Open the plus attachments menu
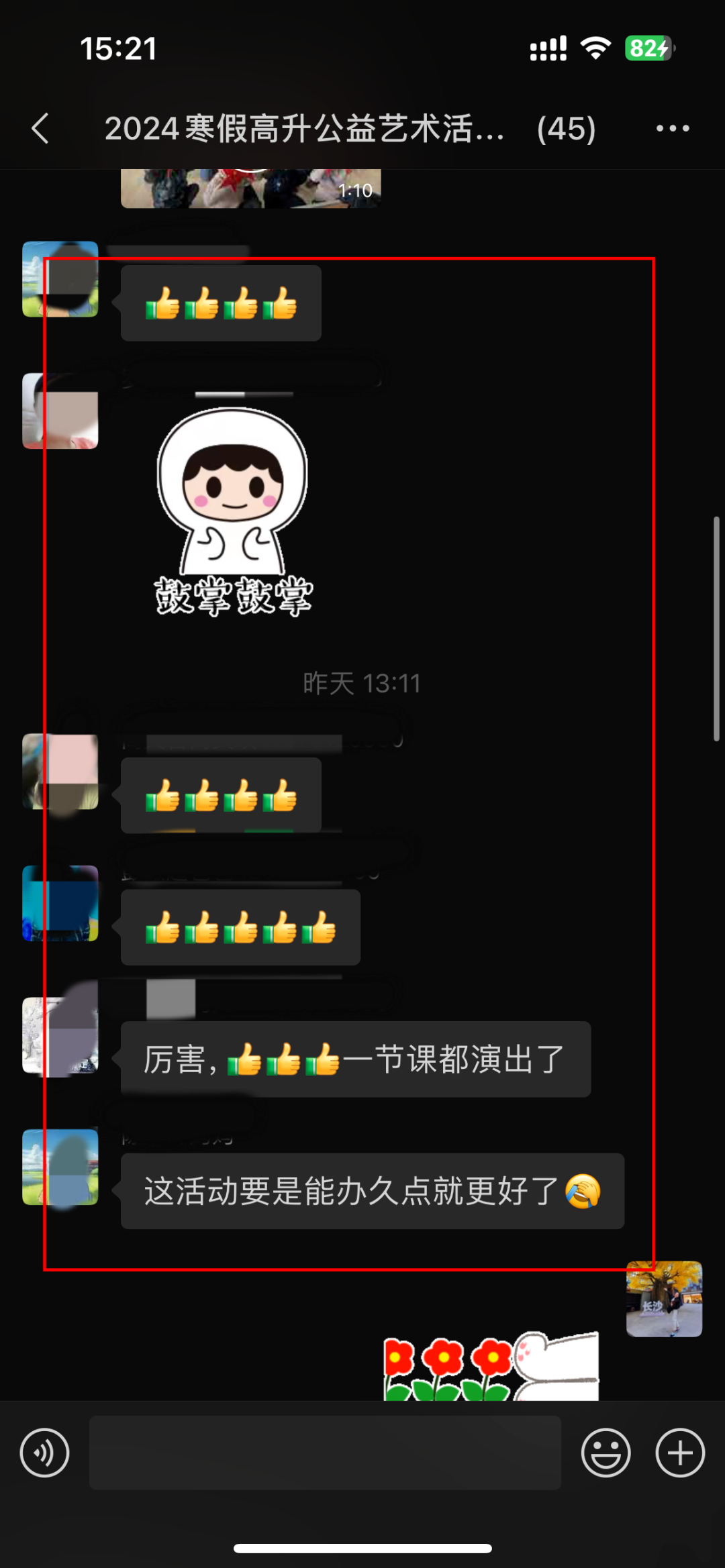 [x=680, y=1453]
